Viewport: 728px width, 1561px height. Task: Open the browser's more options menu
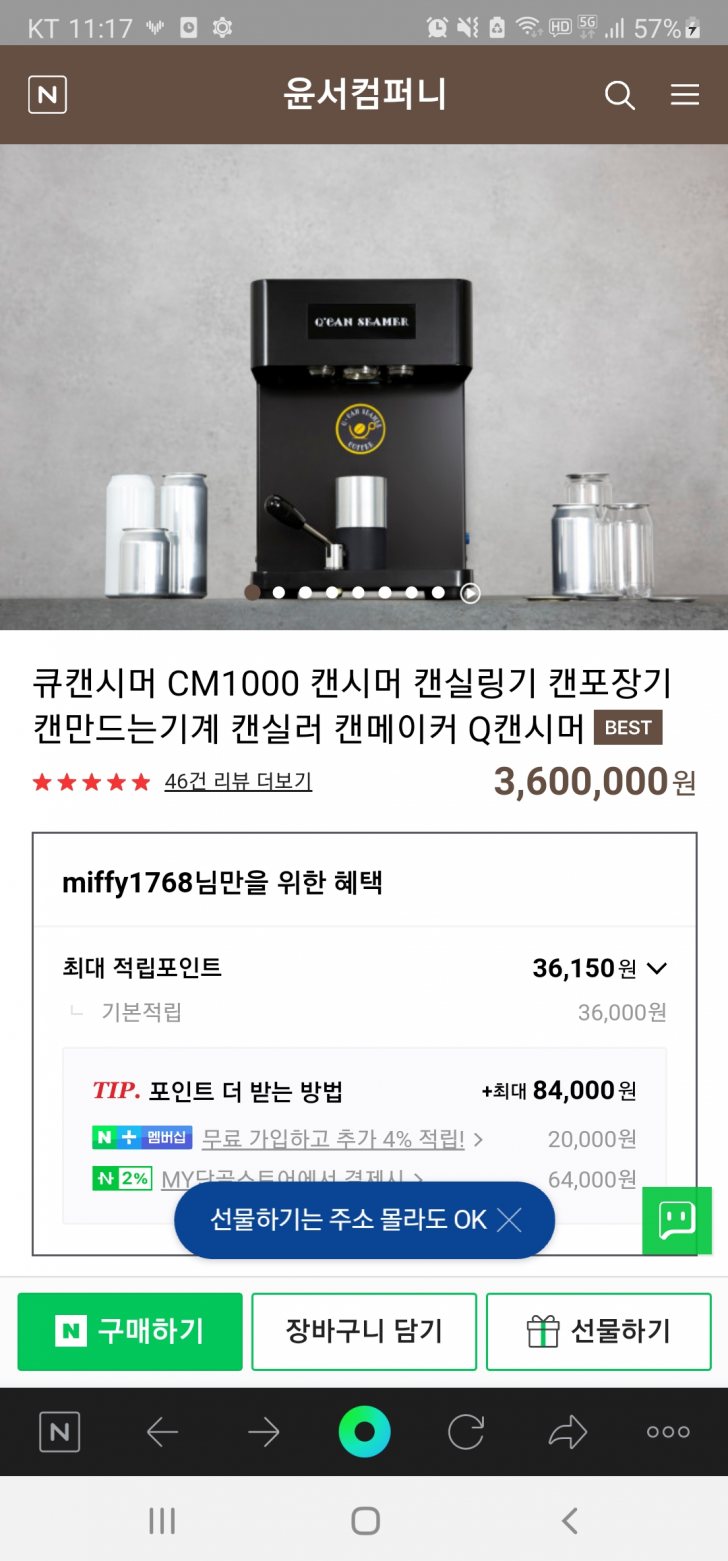668,1432
